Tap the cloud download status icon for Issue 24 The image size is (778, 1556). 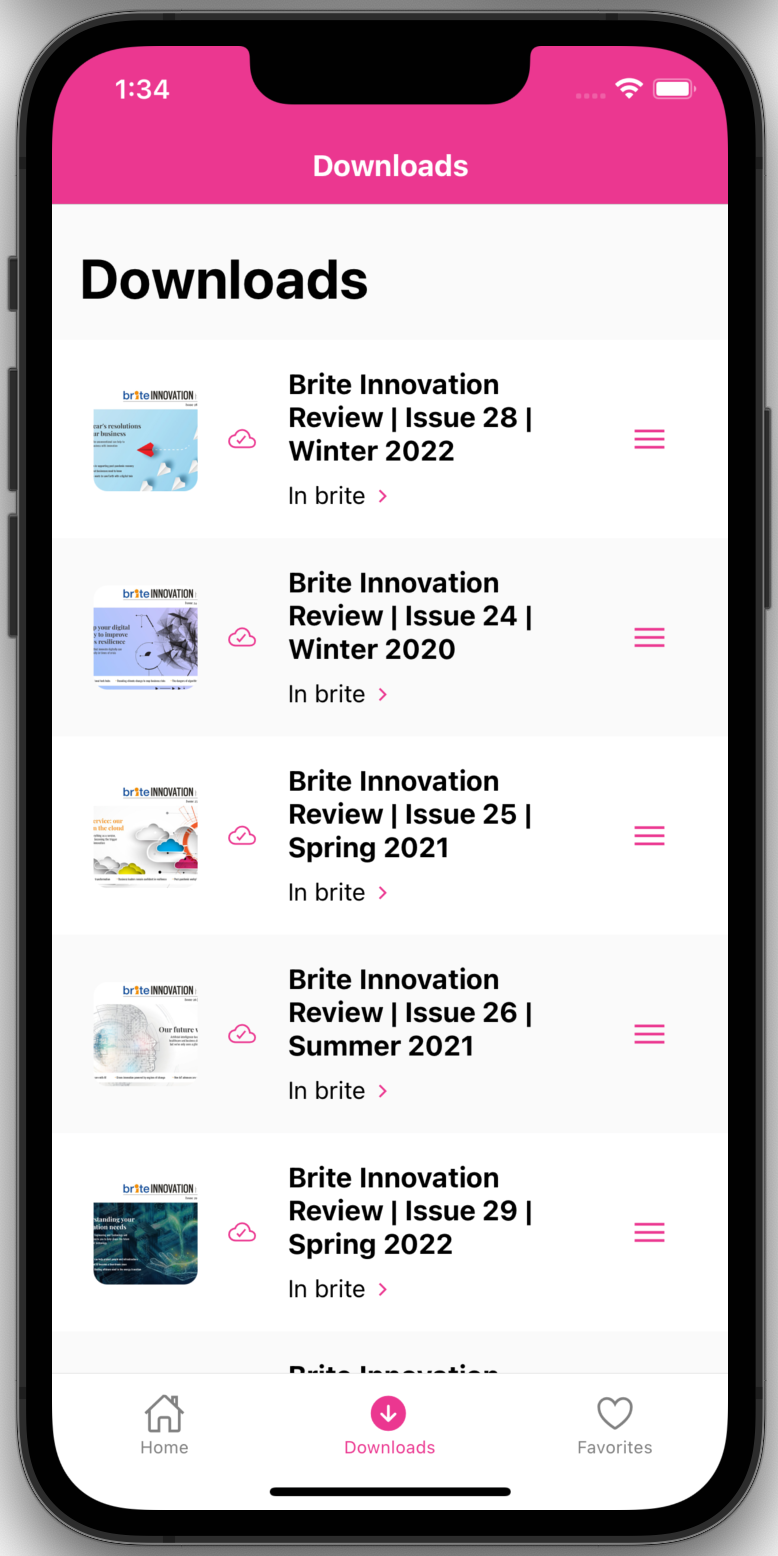242,637
